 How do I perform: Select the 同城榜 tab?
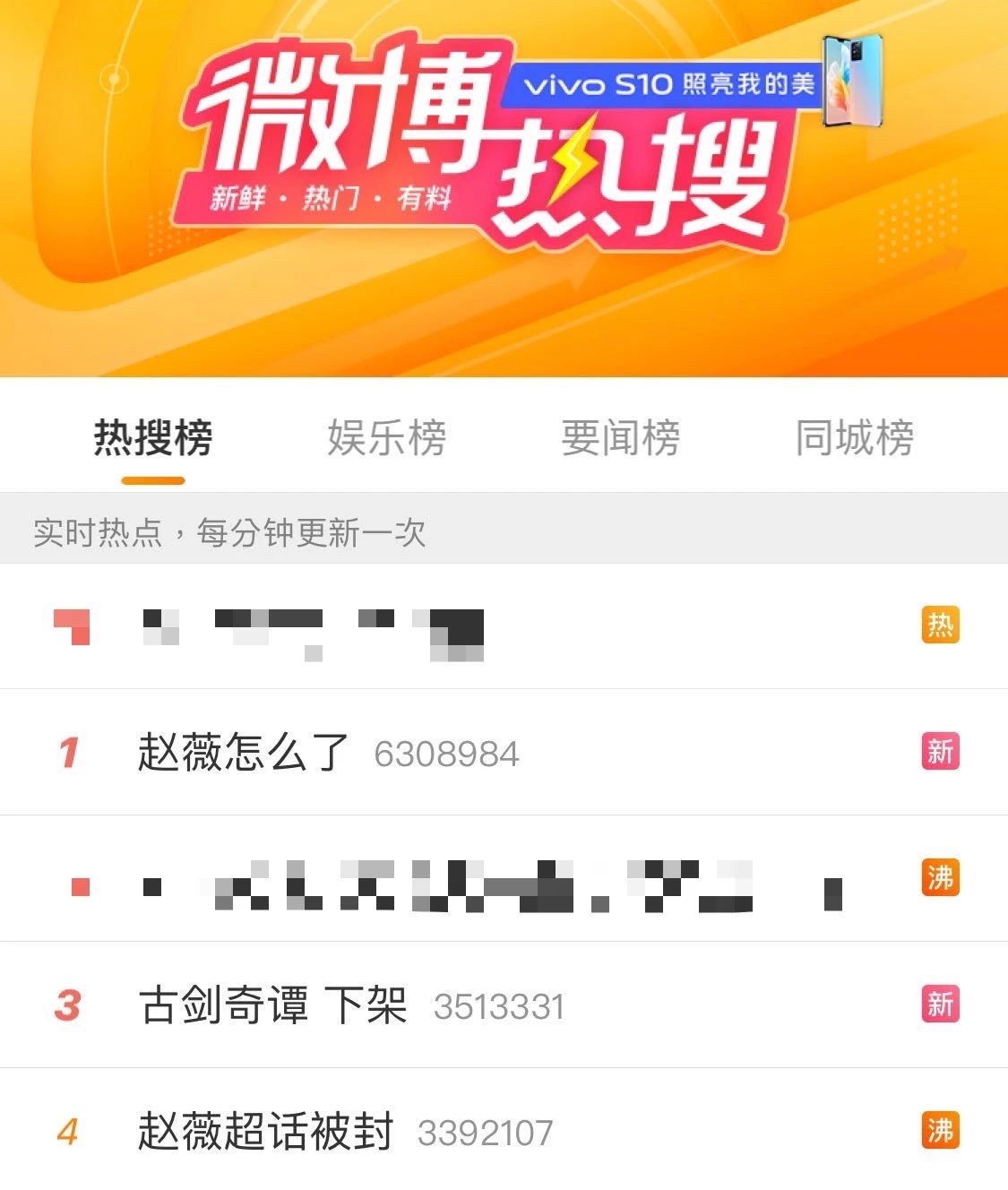(x=854, y=438)
